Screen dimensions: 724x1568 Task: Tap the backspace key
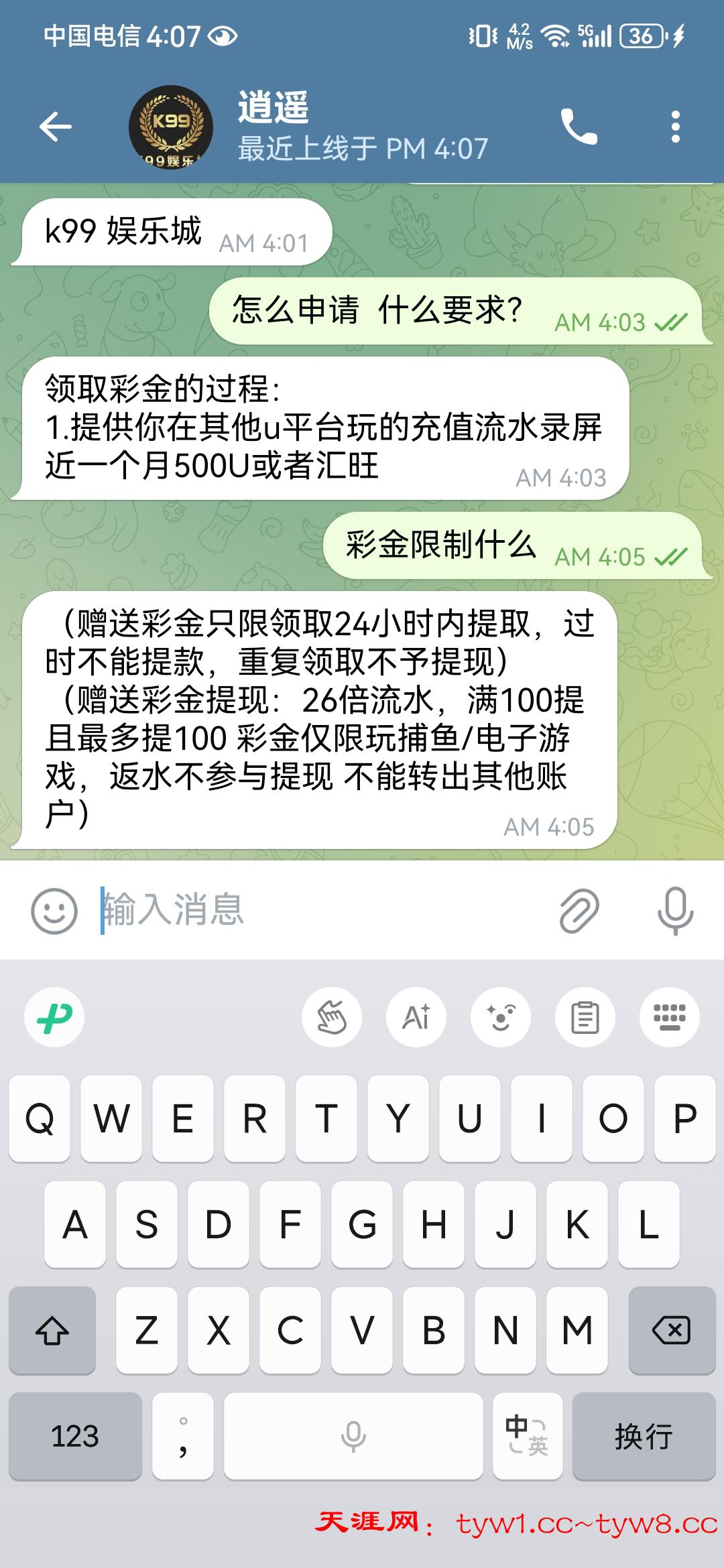[672, 1330]
